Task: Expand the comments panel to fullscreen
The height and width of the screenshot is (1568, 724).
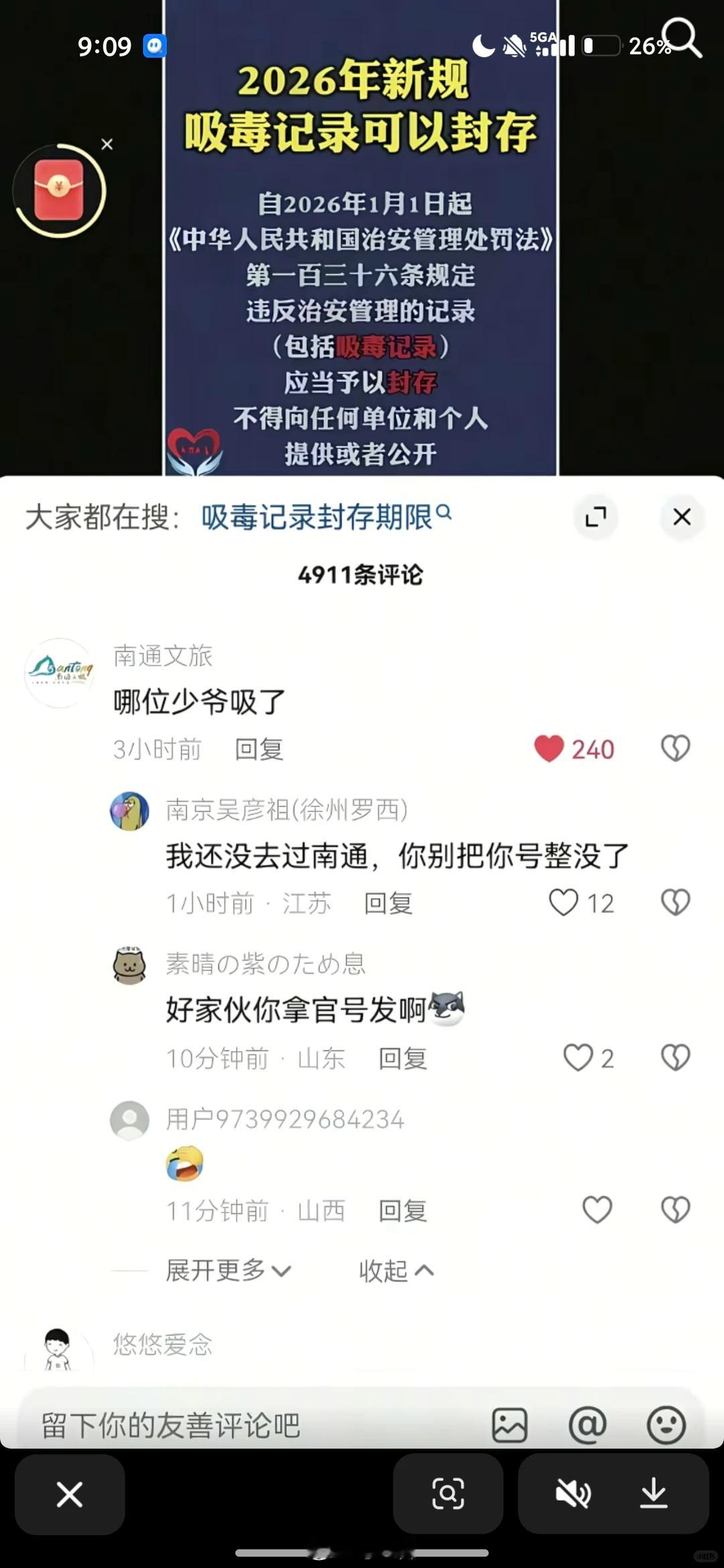Action: 597,517
